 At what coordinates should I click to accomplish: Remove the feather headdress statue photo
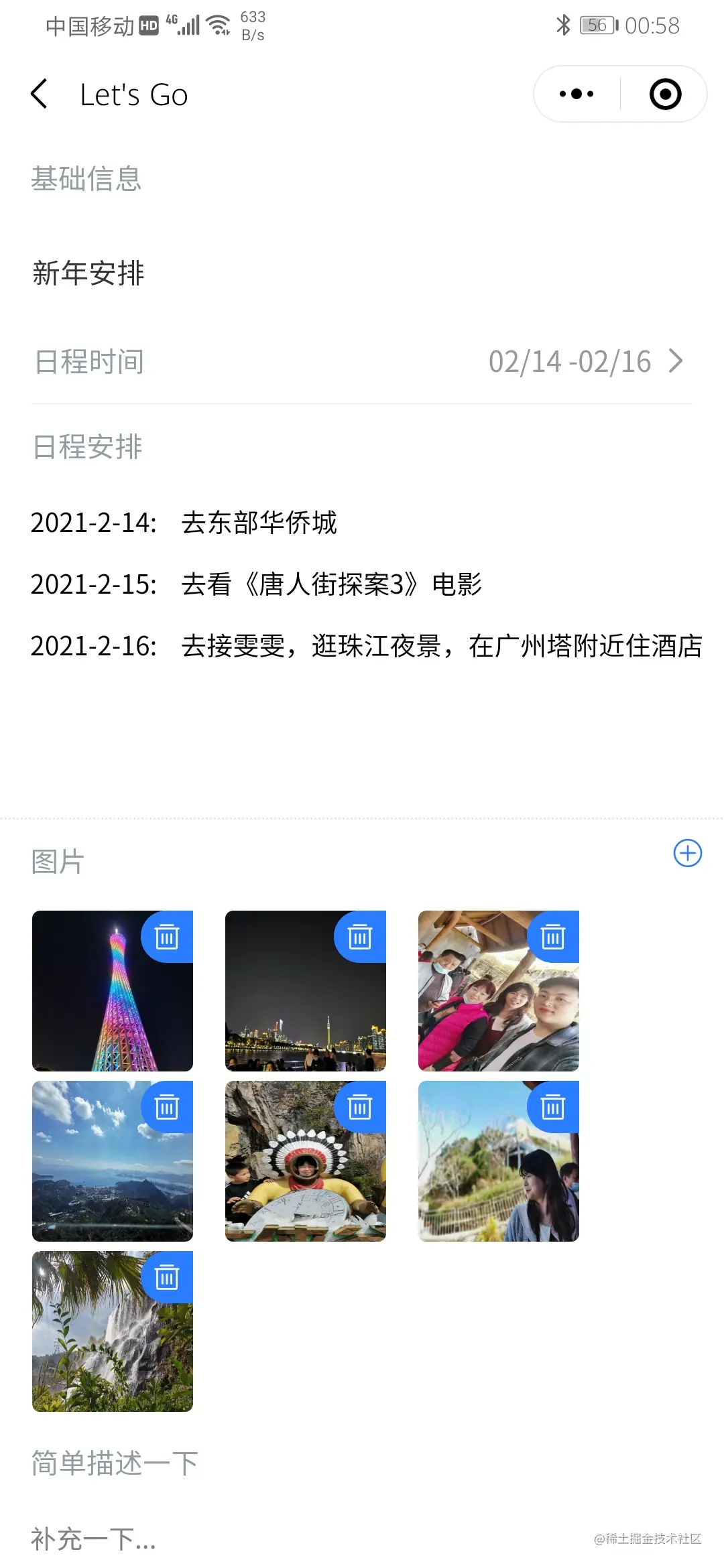click(360, 1107)
